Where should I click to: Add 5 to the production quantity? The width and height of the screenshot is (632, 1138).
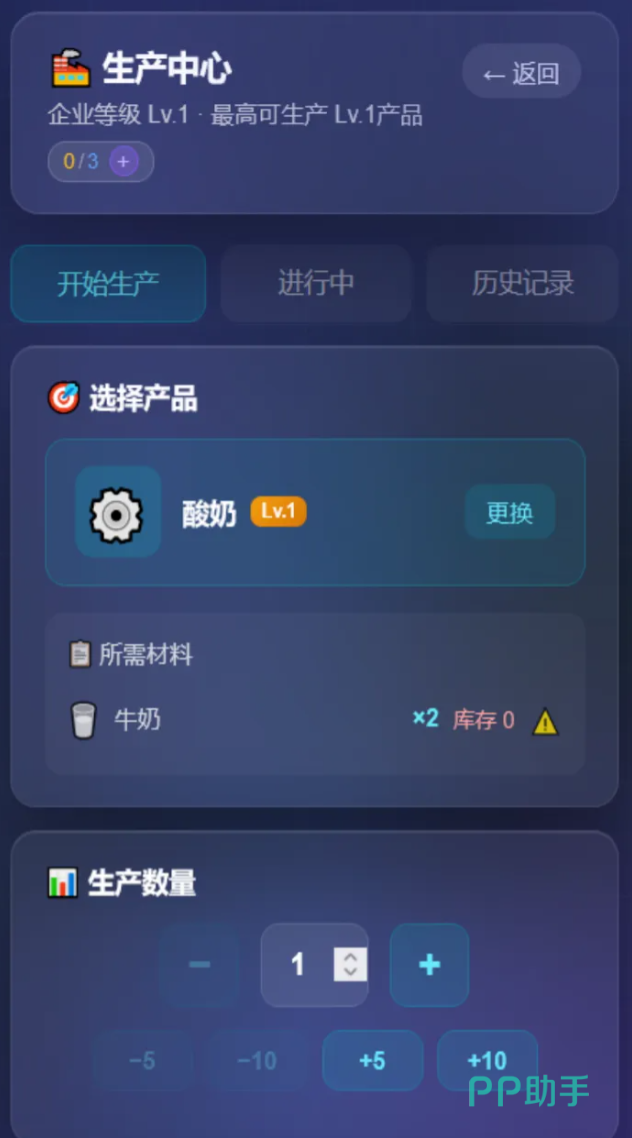point(372,1060)
